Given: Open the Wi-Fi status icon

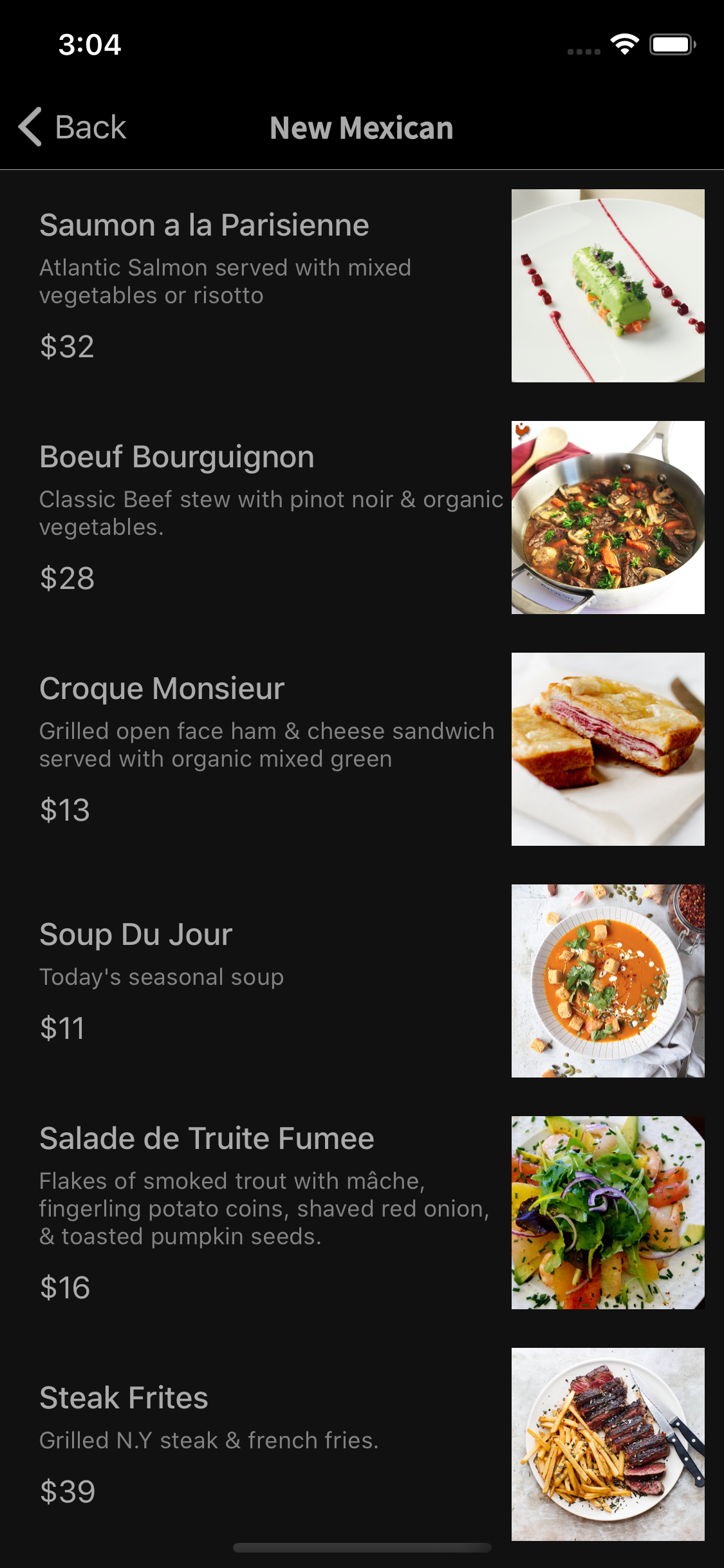Looking at the screenshot, I should tap(622, 44).
